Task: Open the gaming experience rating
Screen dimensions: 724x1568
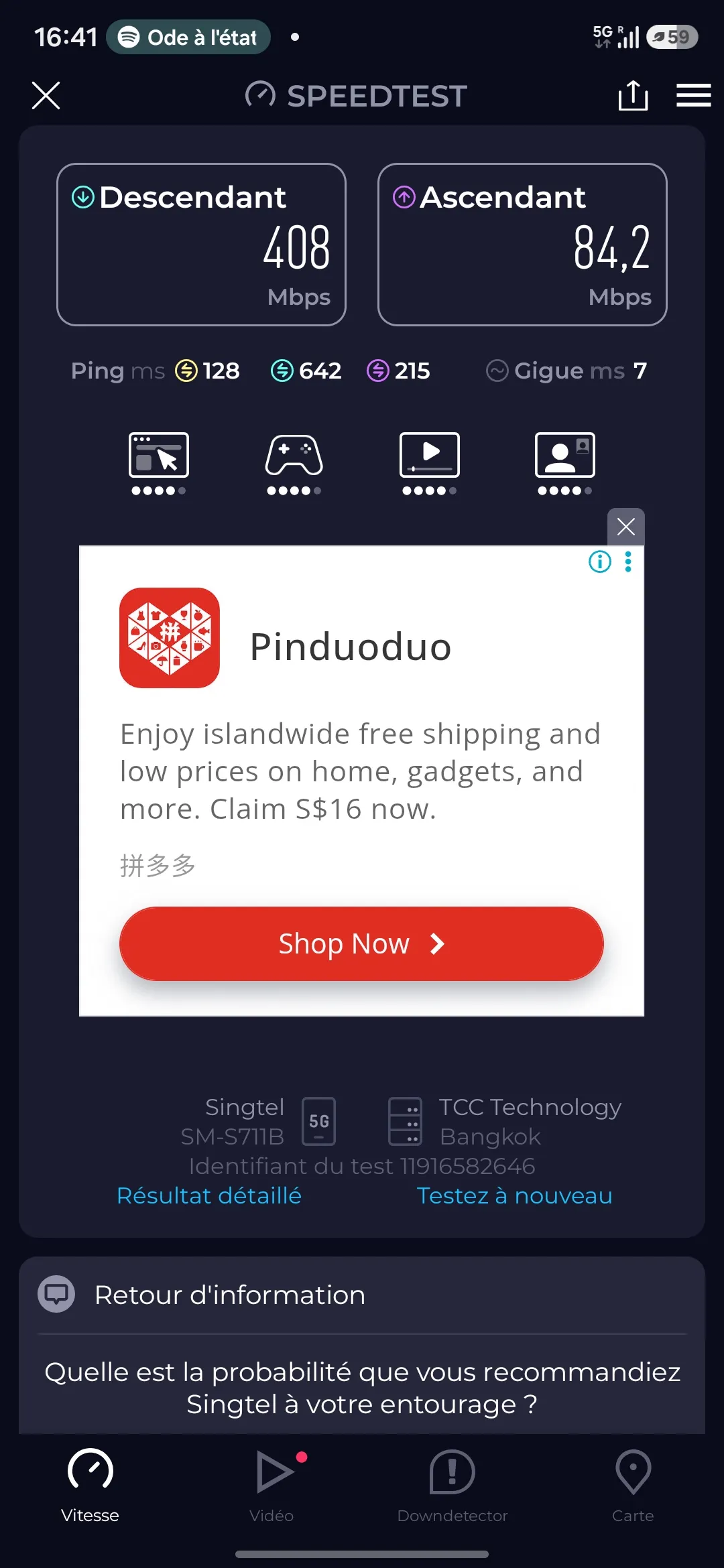Action: click(x=294, y=464)
